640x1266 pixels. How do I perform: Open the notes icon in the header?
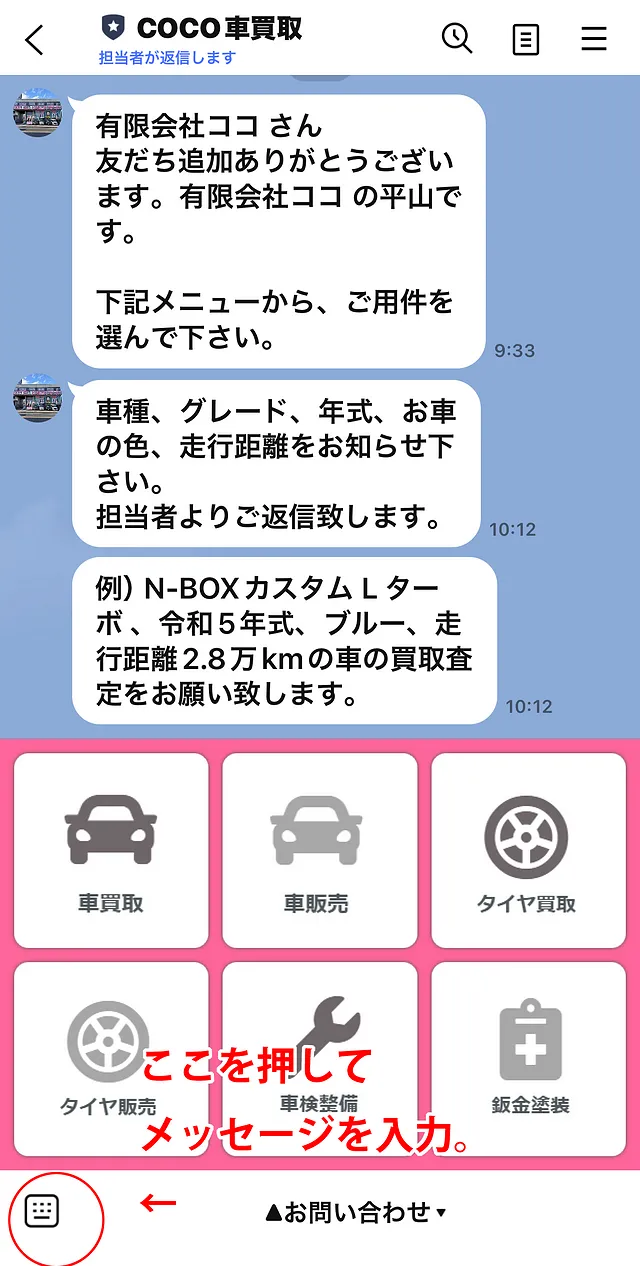[525, 40]
